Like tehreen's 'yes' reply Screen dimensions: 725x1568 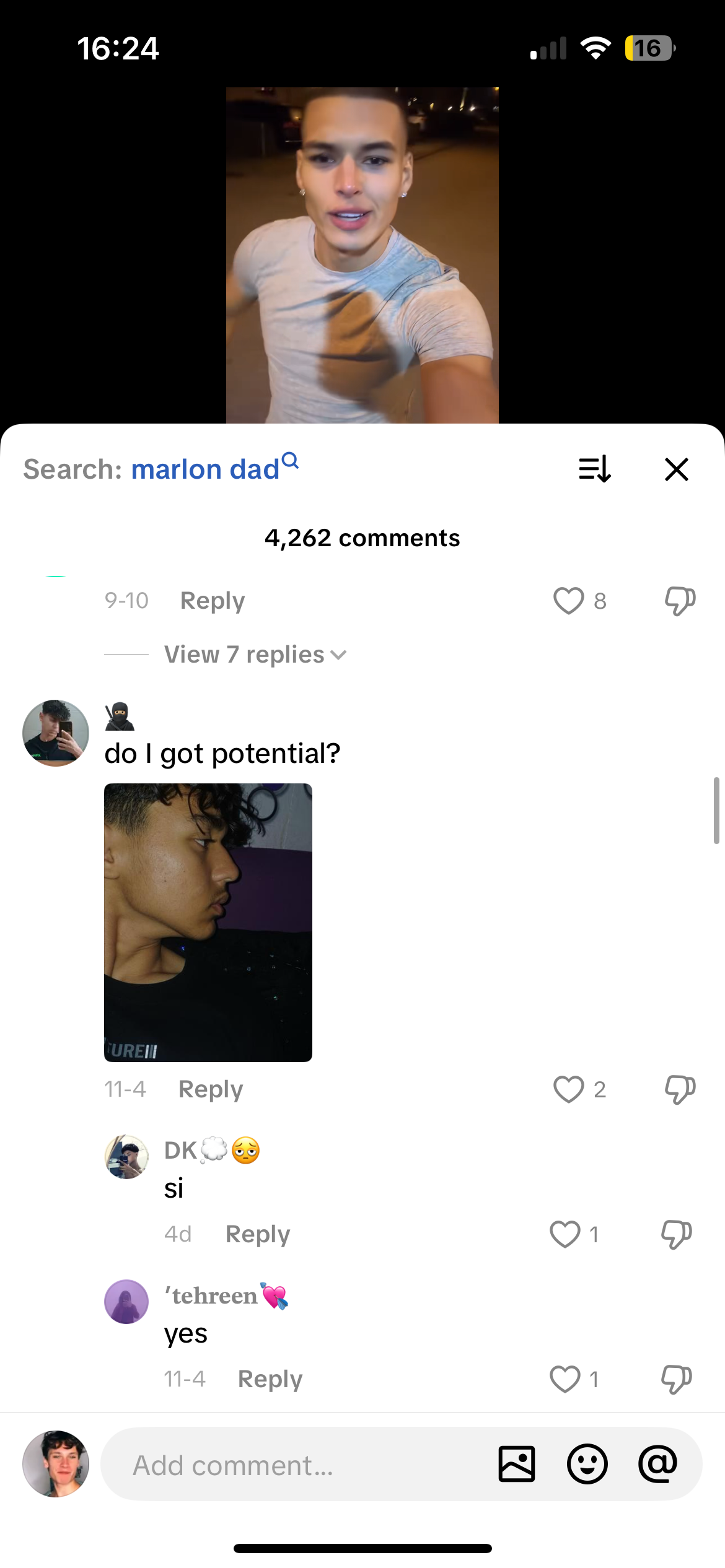pyautogui.click(x=565, y=1379)
